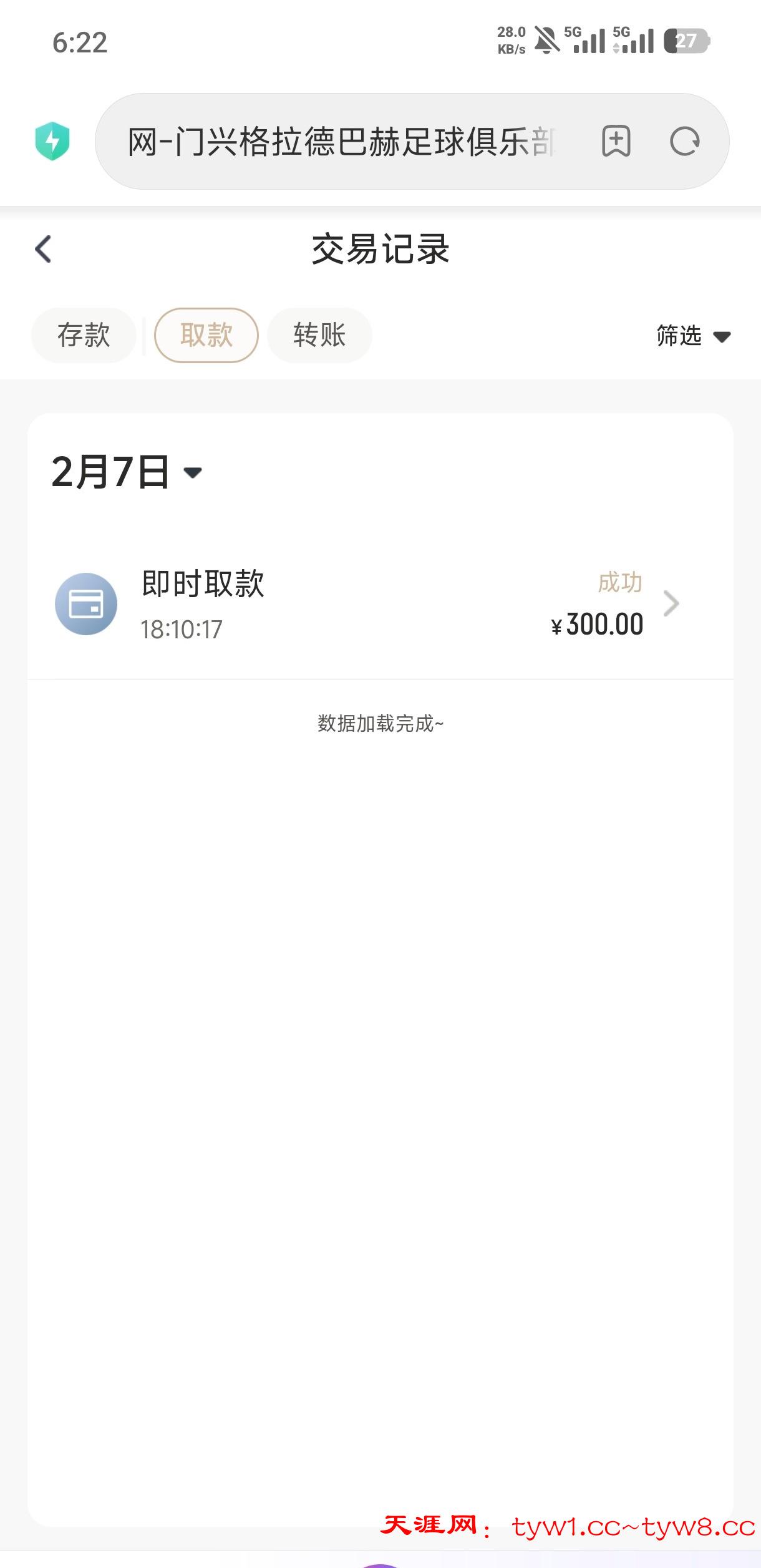761x1568 pixels.
Task: Tap the browser address bar
Action: click(x=342, y=142)
